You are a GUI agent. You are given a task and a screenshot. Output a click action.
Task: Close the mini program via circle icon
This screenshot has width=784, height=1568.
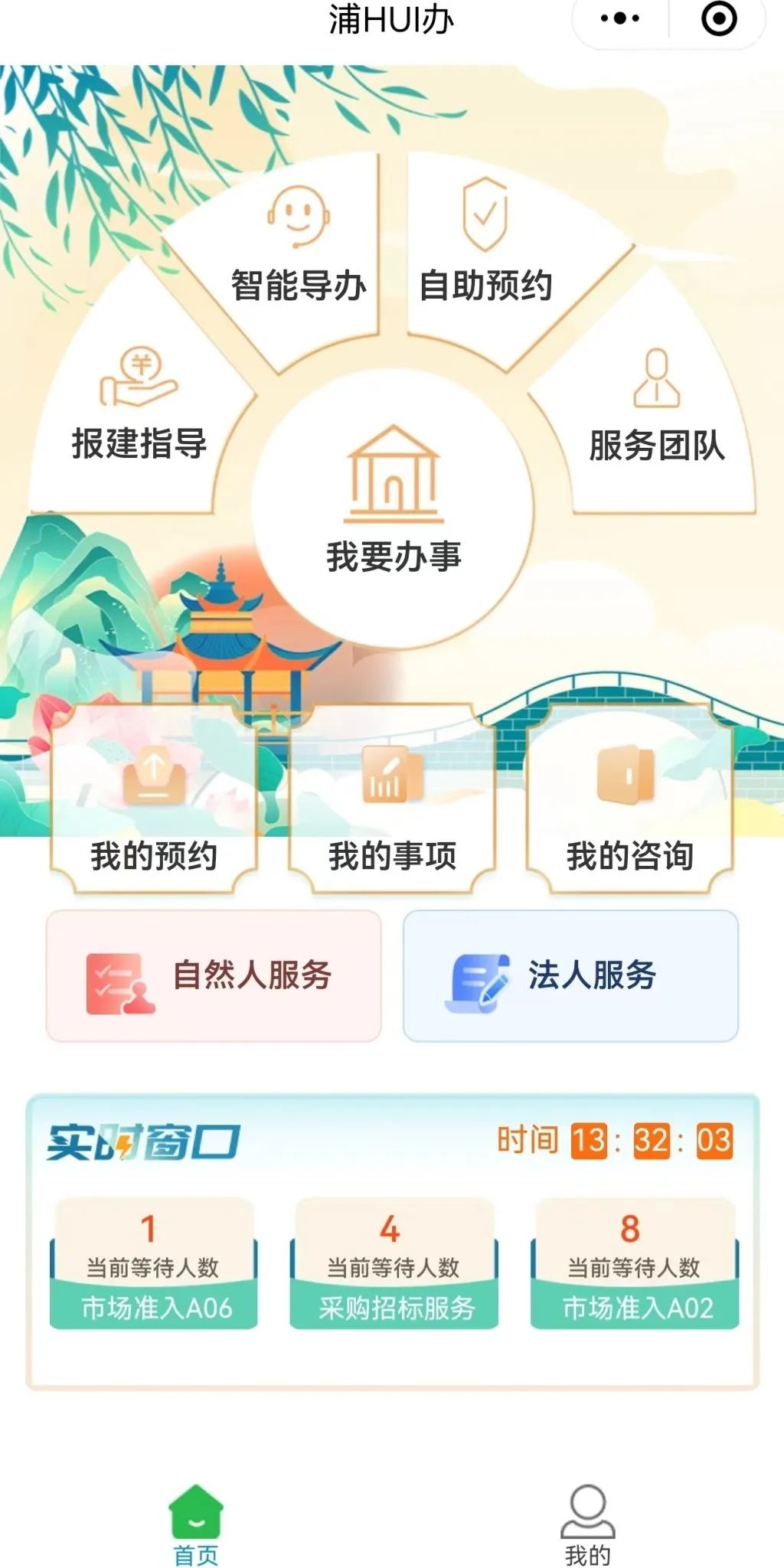click(x=719, y=18)
